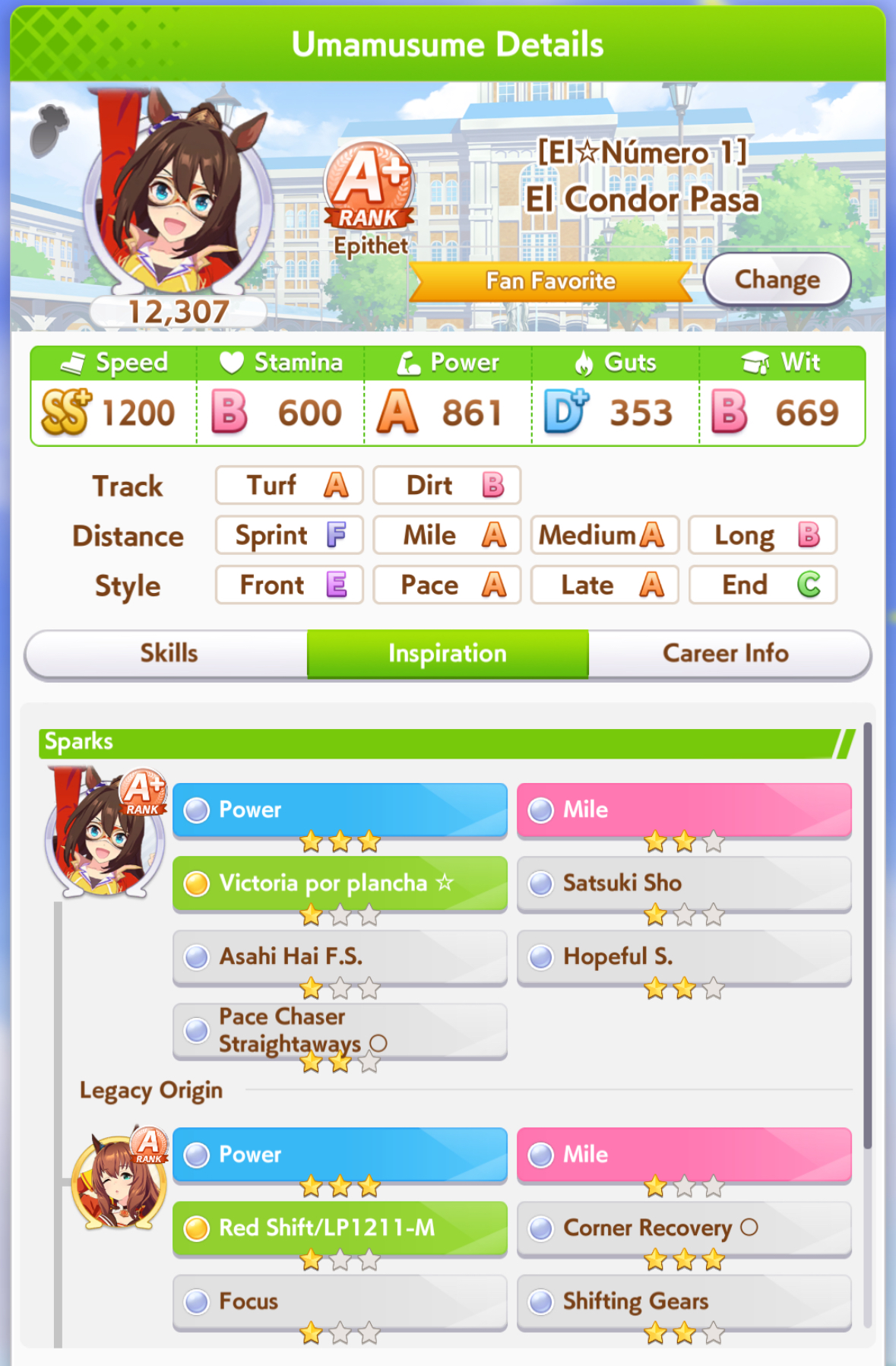Tap the Pace Chaser Straightaways spark
The image size is (896, 1366).
point(340,1031)
